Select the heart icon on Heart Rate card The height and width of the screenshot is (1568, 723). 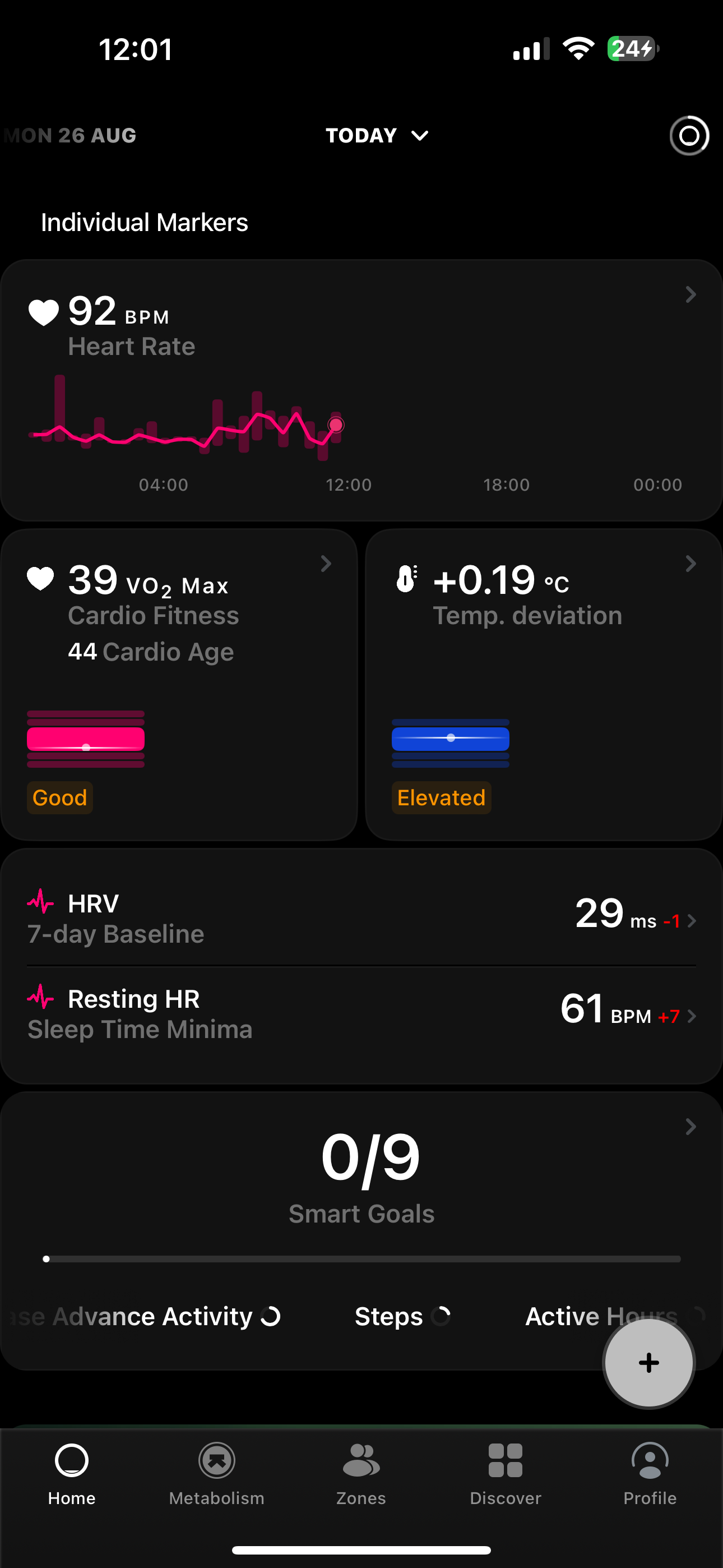pos(43,312)
